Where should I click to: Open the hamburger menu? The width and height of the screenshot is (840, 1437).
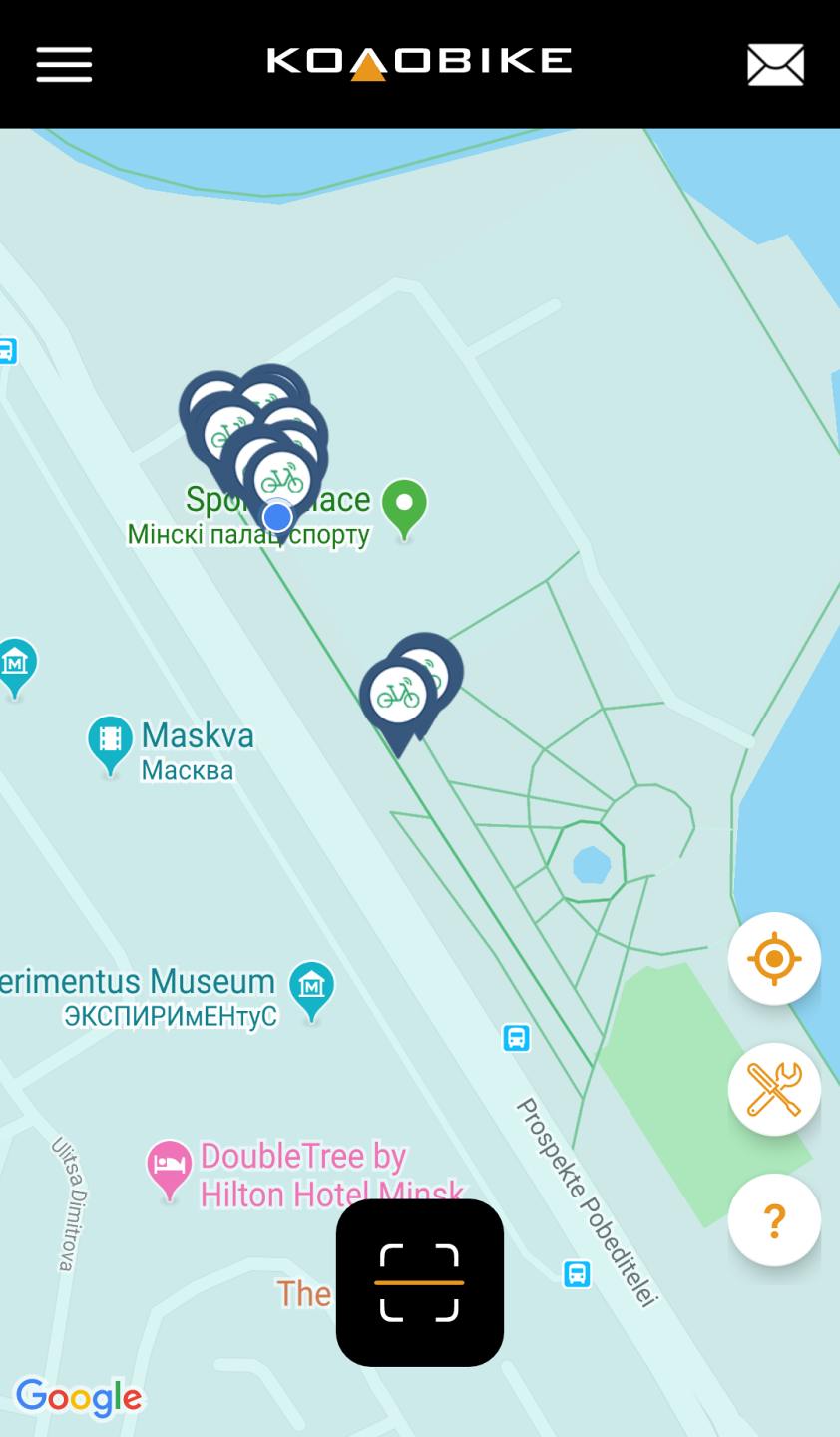pyautogui.click(x=64, y=64)
